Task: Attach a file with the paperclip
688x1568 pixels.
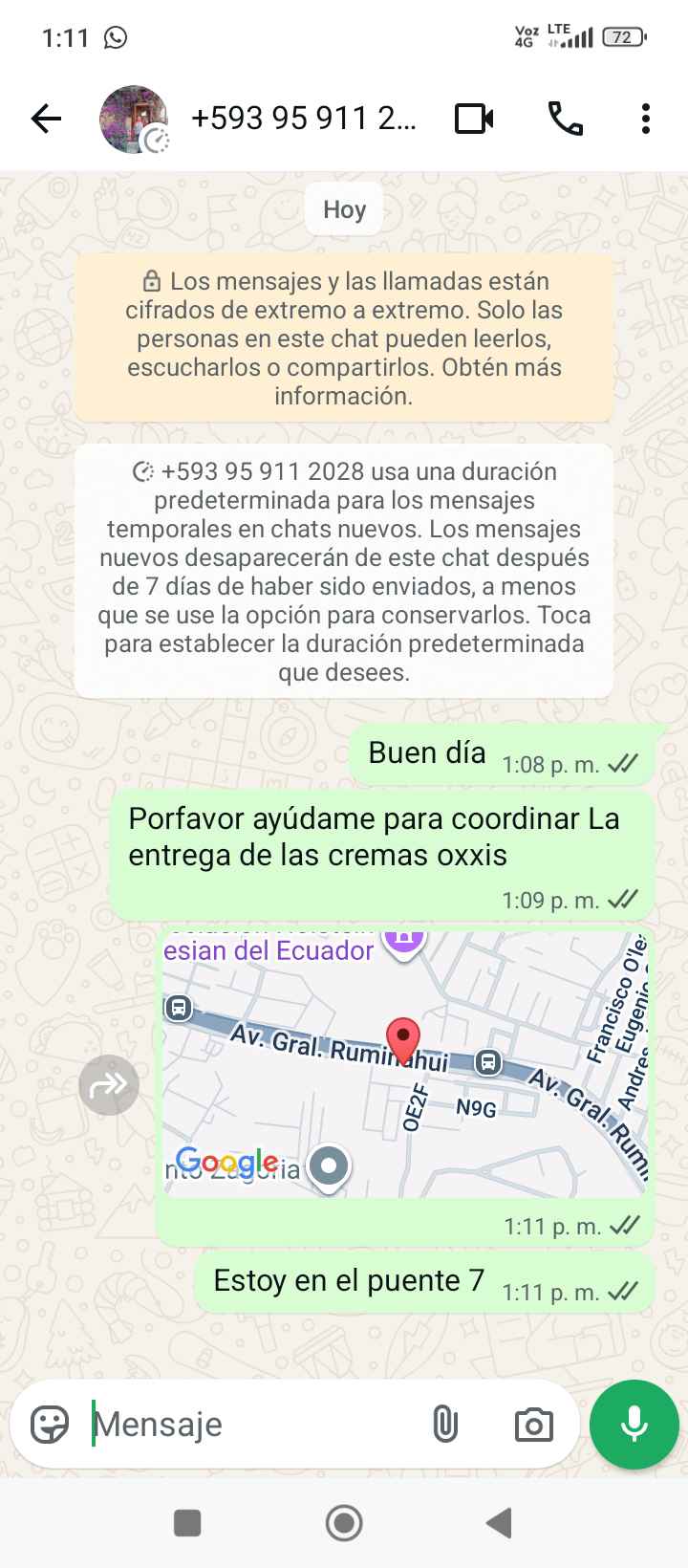Action: pyautogui.click(x=444, y=1425)
